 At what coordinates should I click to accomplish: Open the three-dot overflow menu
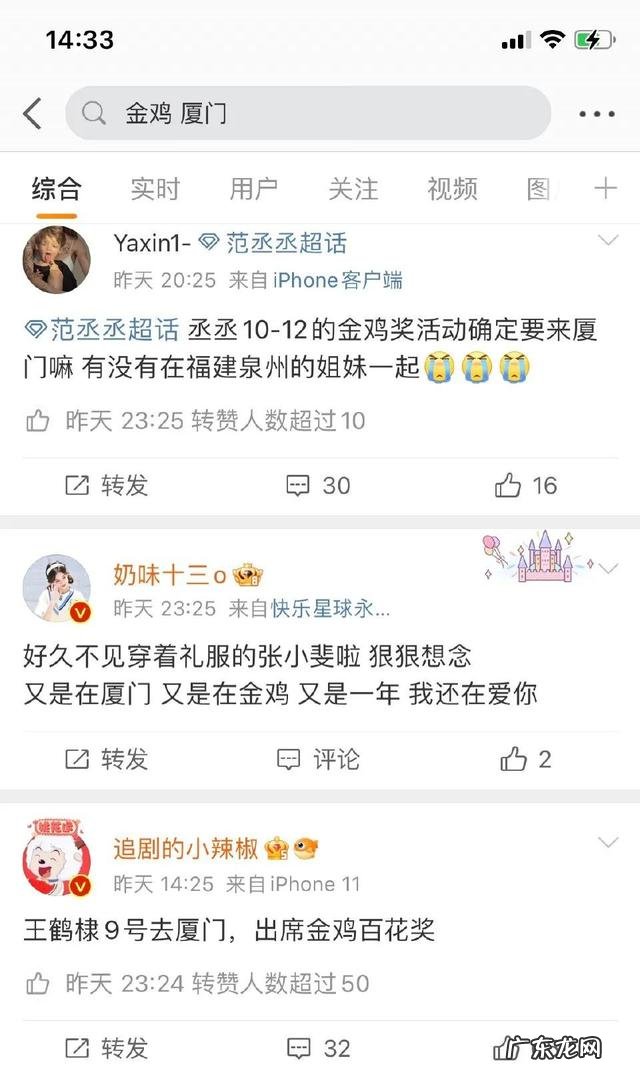click(596, 113)
